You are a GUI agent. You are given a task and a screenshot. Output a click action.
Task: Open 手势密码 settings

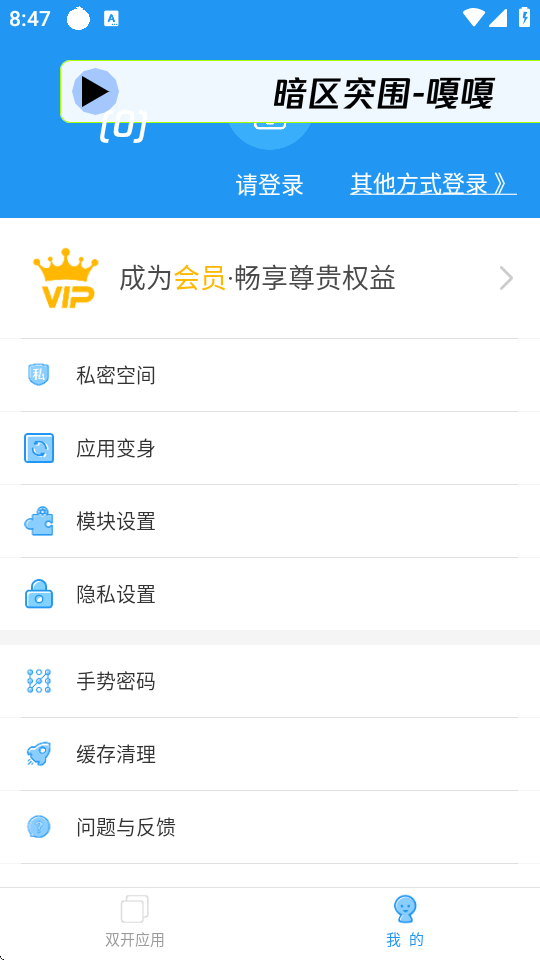270,681
